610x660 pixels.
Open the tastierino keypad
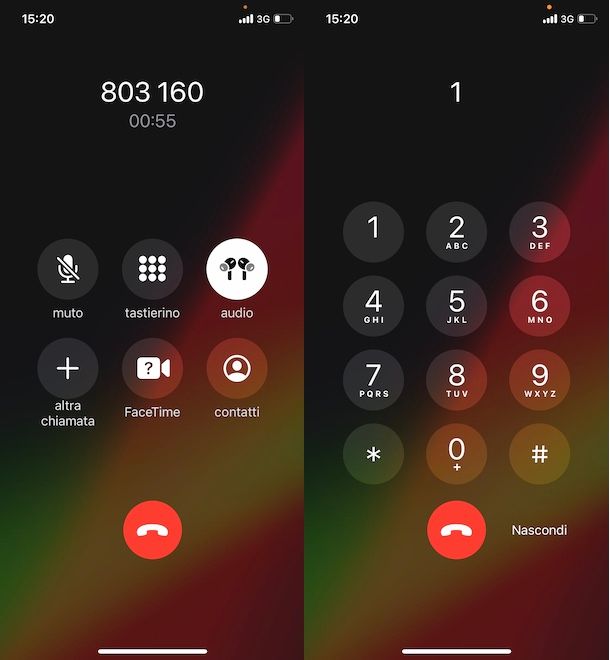[x=152, y=270]
